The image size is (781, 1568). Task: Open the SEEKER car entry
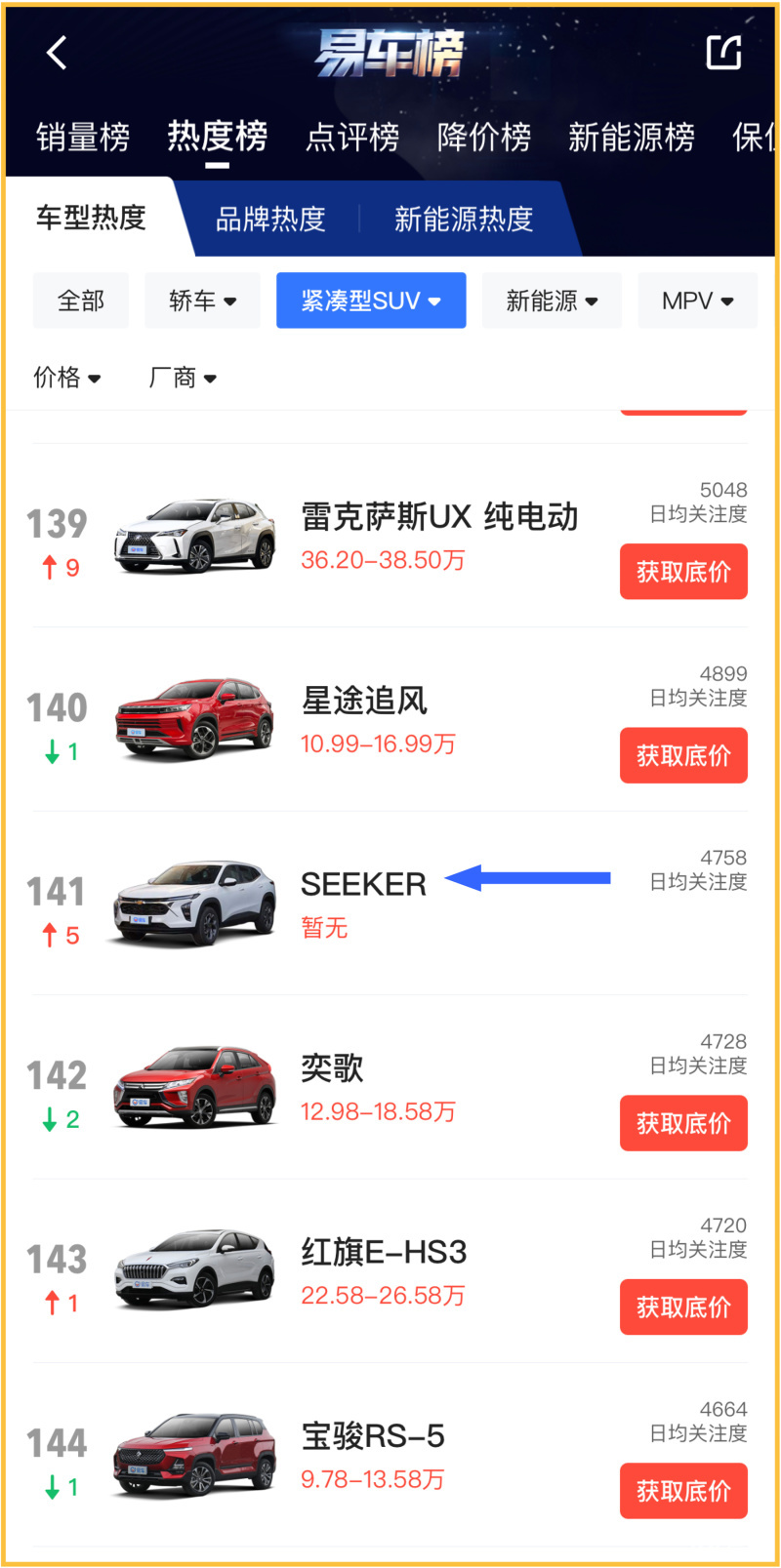click(390, 903)
